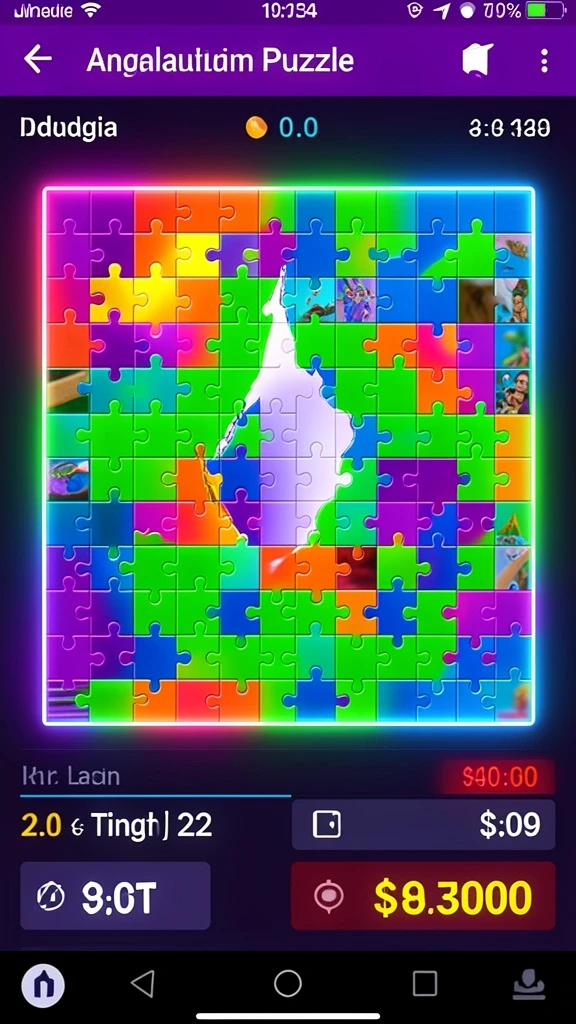
Task: Open the home tab in bottom bar
Action: (44, 983)
